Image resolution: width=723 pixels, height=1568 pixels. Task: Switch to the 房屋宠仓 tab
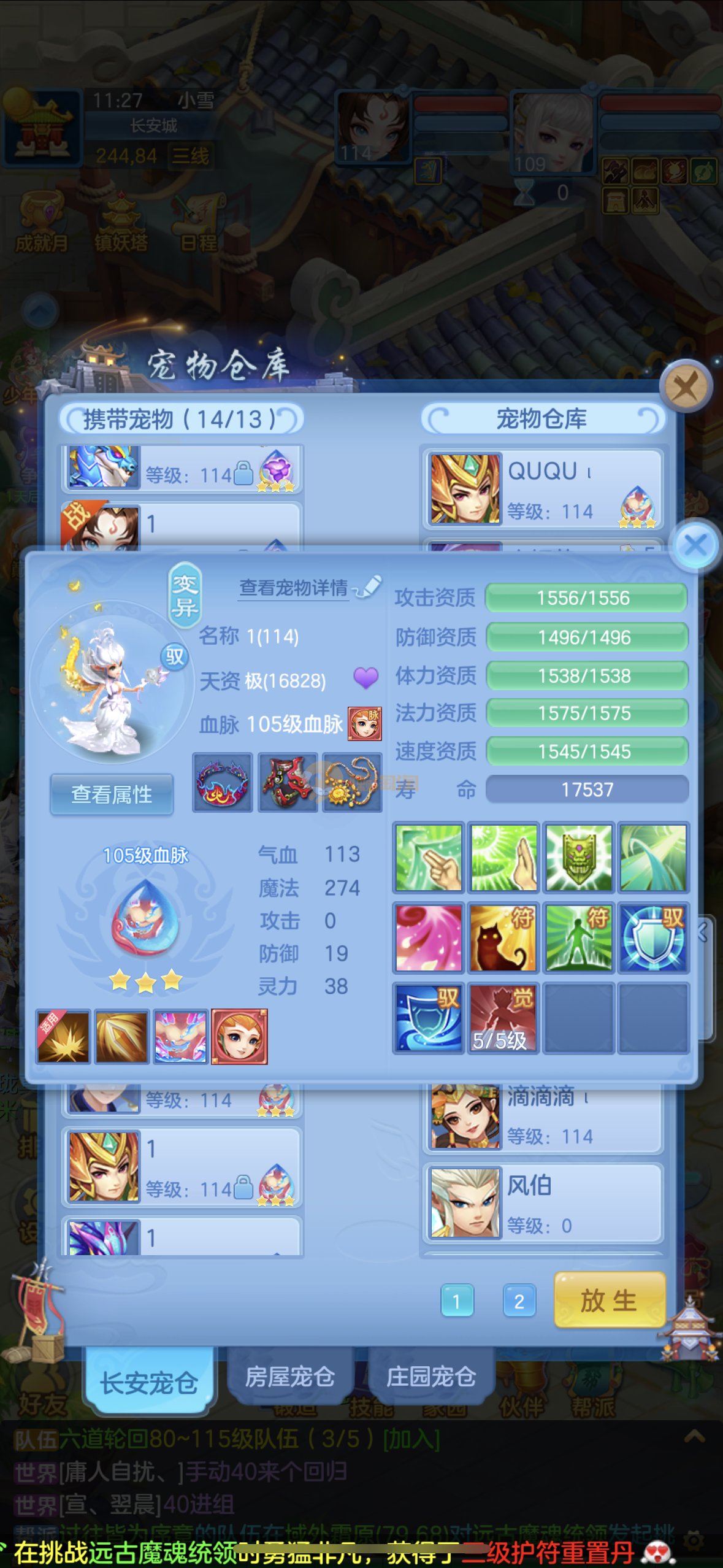(x=289, y=1377)
